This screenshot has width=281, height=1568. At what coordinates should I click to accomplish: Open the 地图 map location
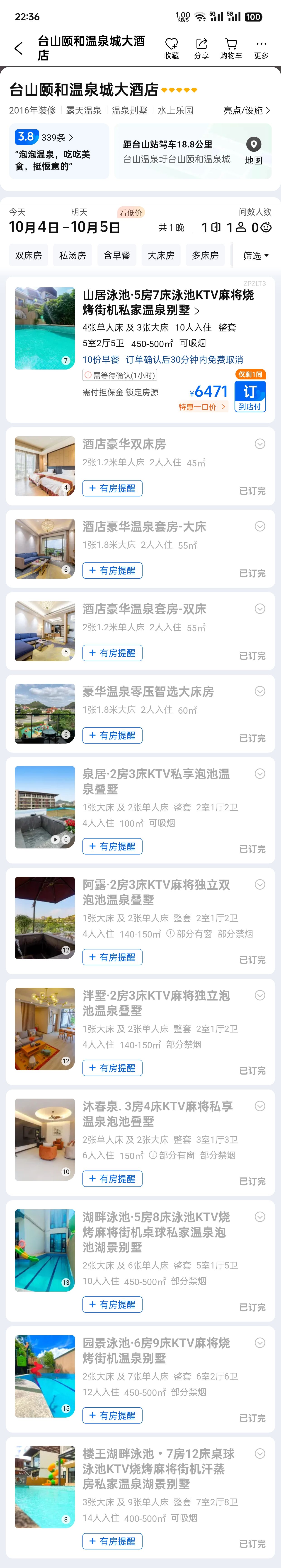254,151
